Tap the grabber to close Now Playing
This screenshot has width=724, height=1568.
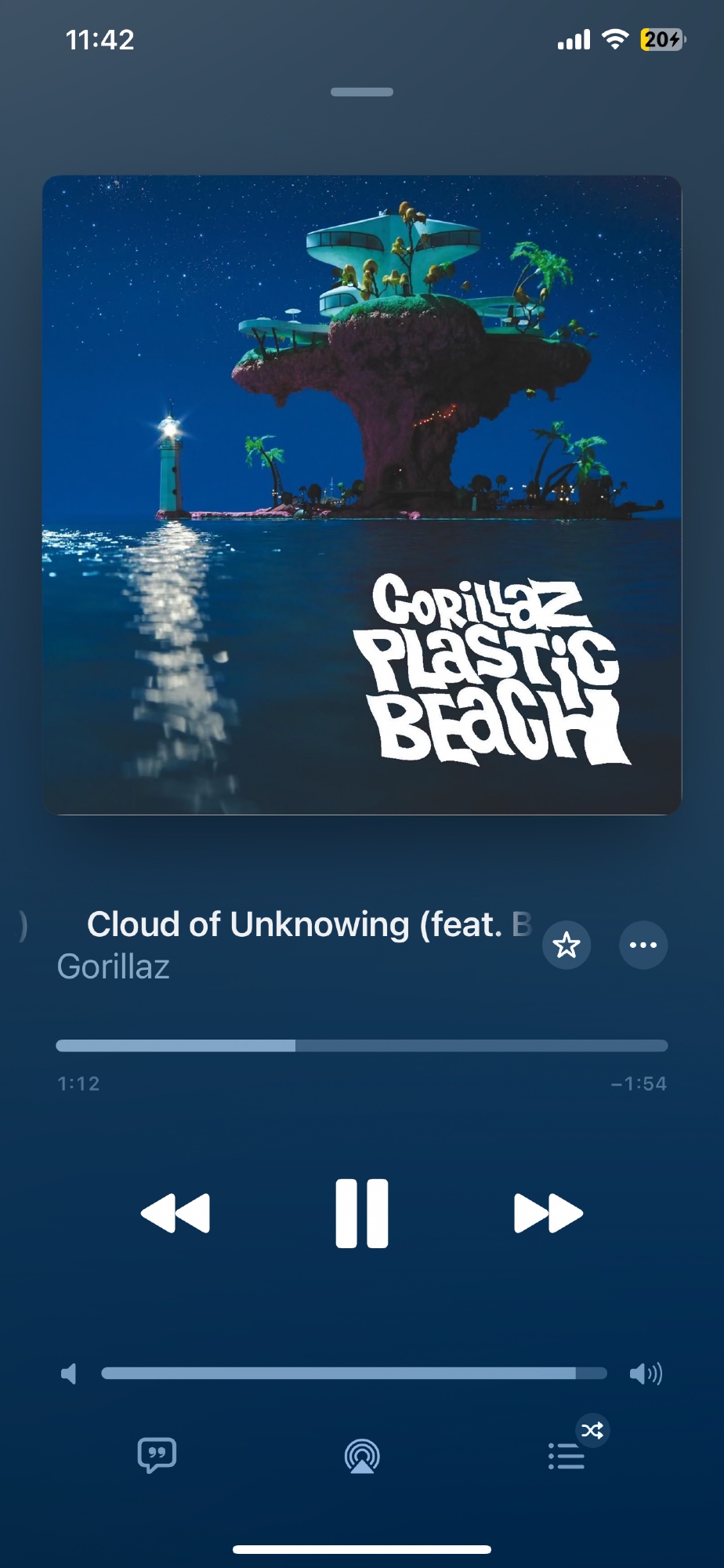pyautogui.click(x=361, y=92)
